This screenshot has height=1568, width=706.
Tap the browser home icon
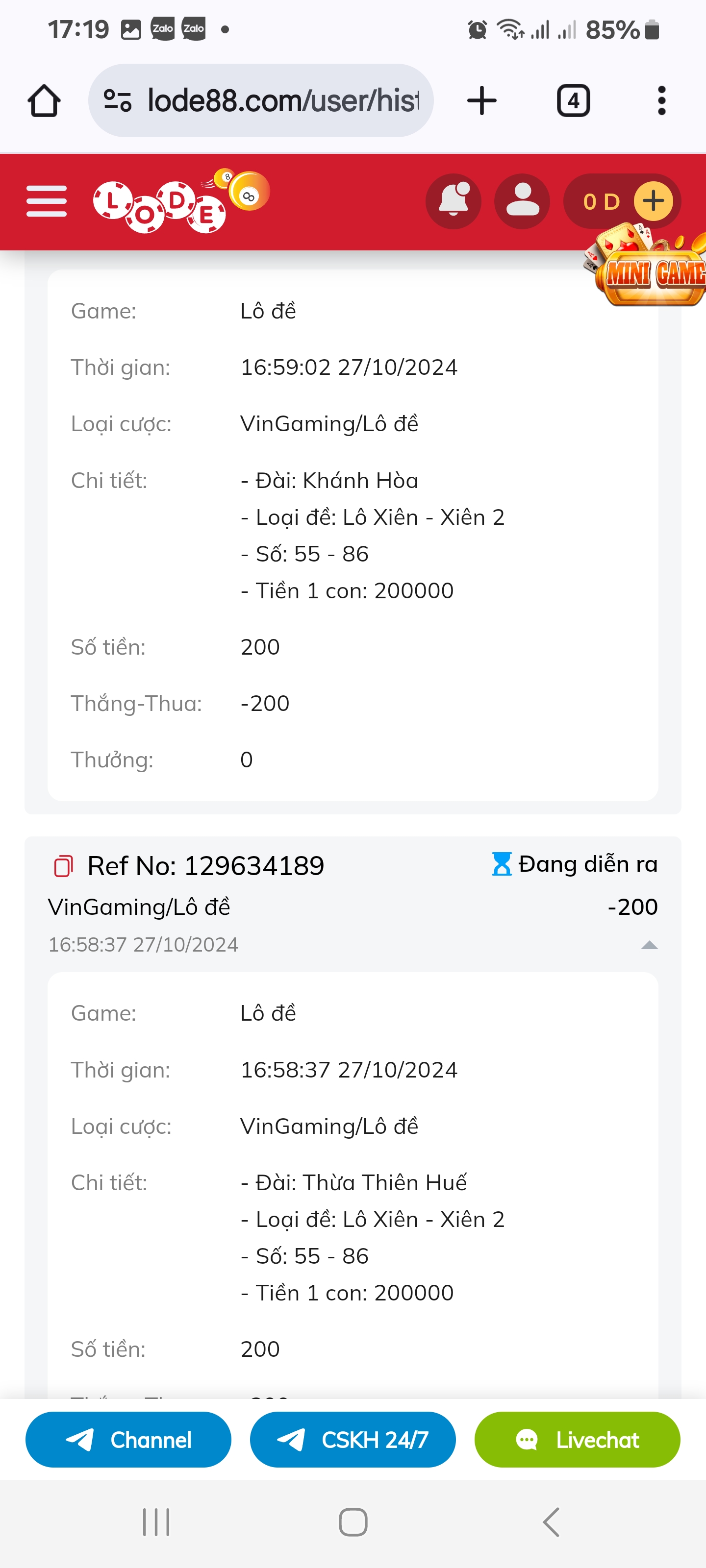coord(45,100)
